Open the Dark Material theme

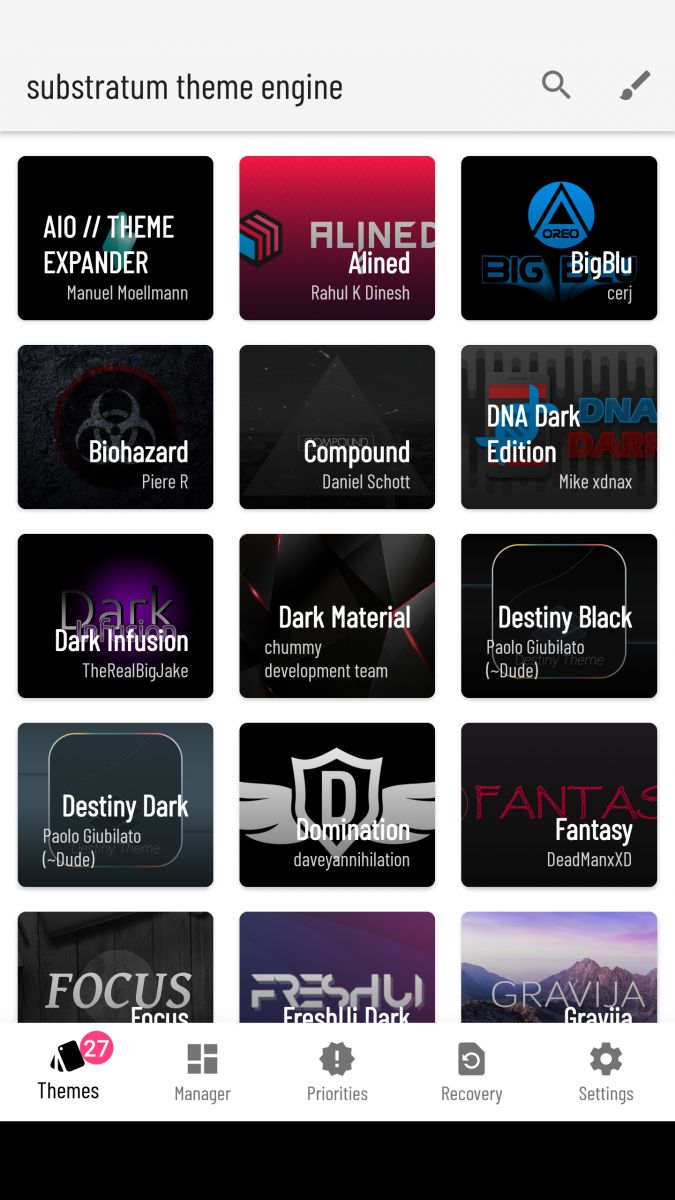coord(337,616)
